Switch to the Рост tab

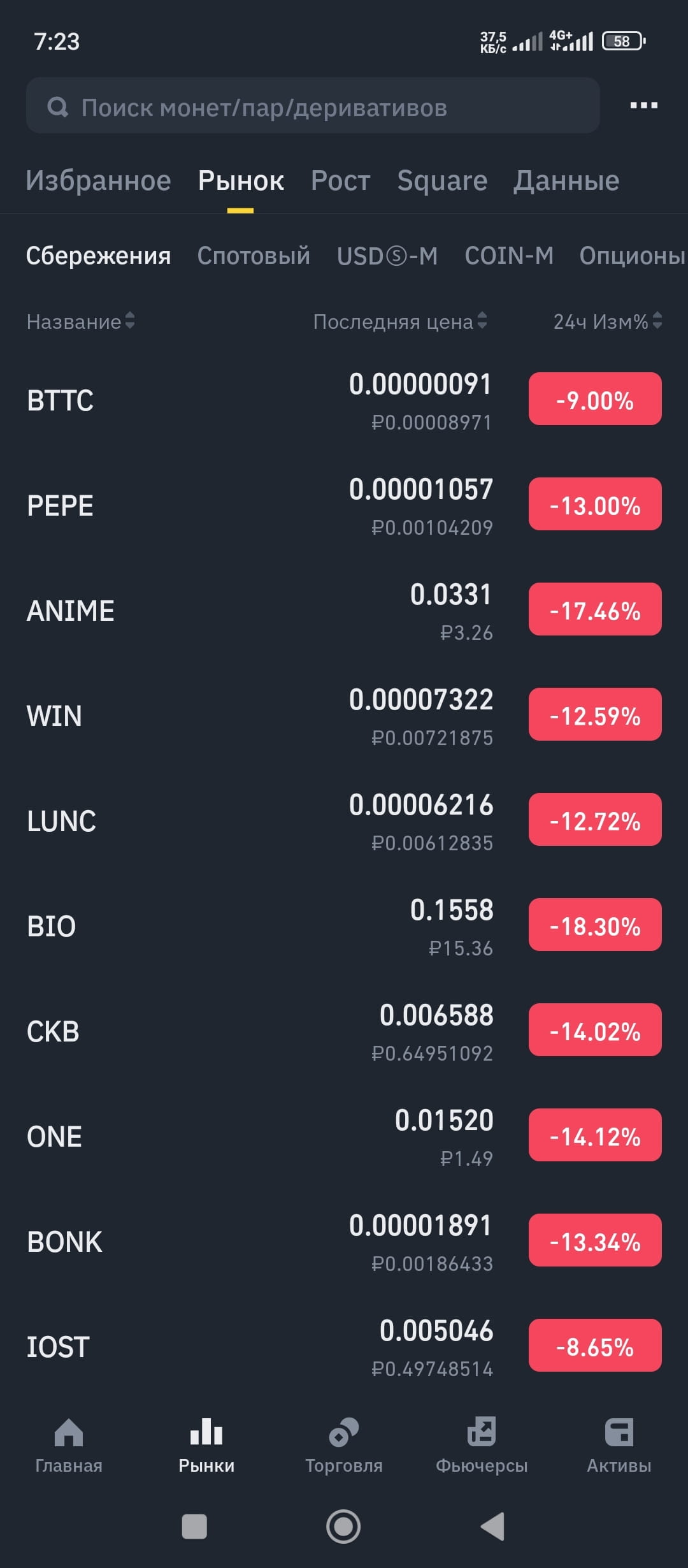(x=340, y=180)
